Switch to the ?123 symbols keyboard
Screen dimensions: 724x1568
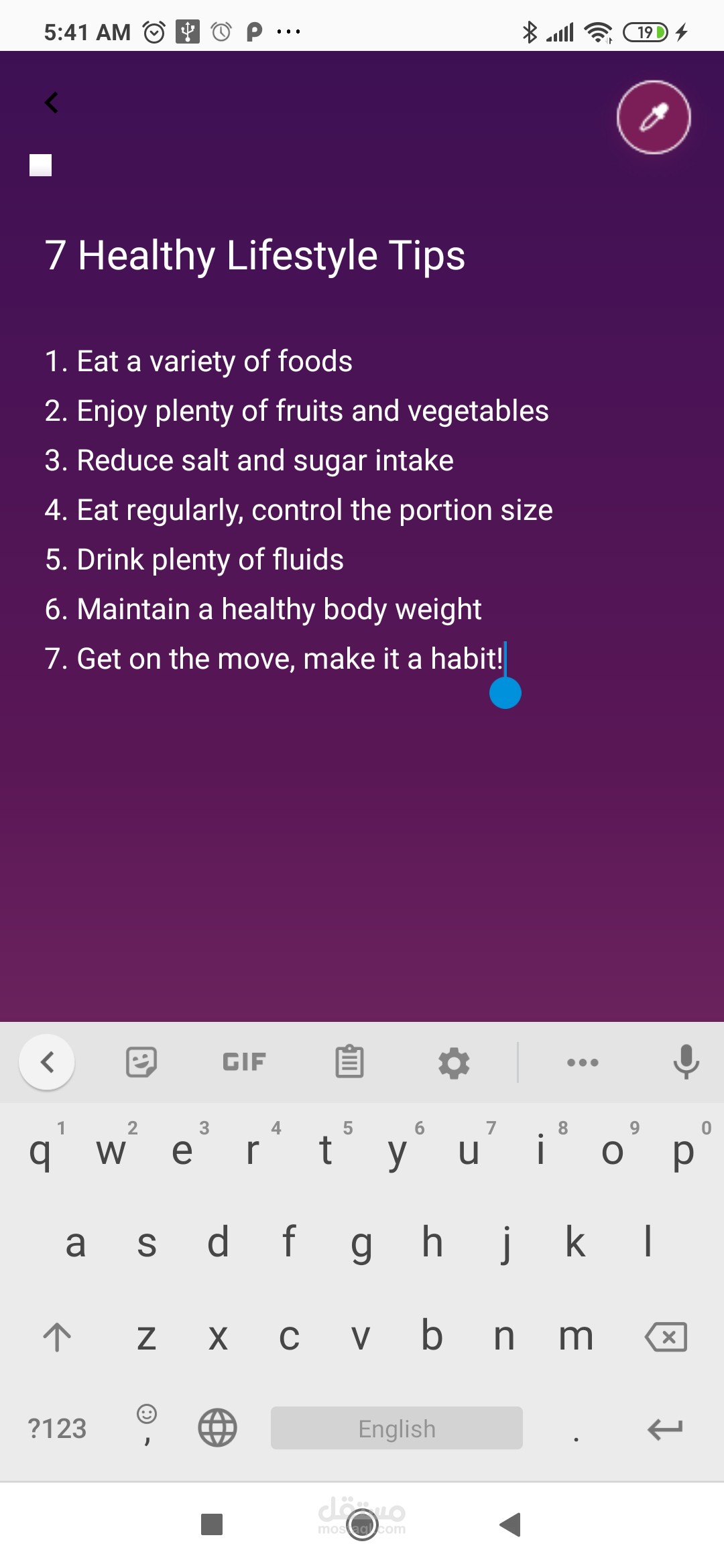point(57,1428)
